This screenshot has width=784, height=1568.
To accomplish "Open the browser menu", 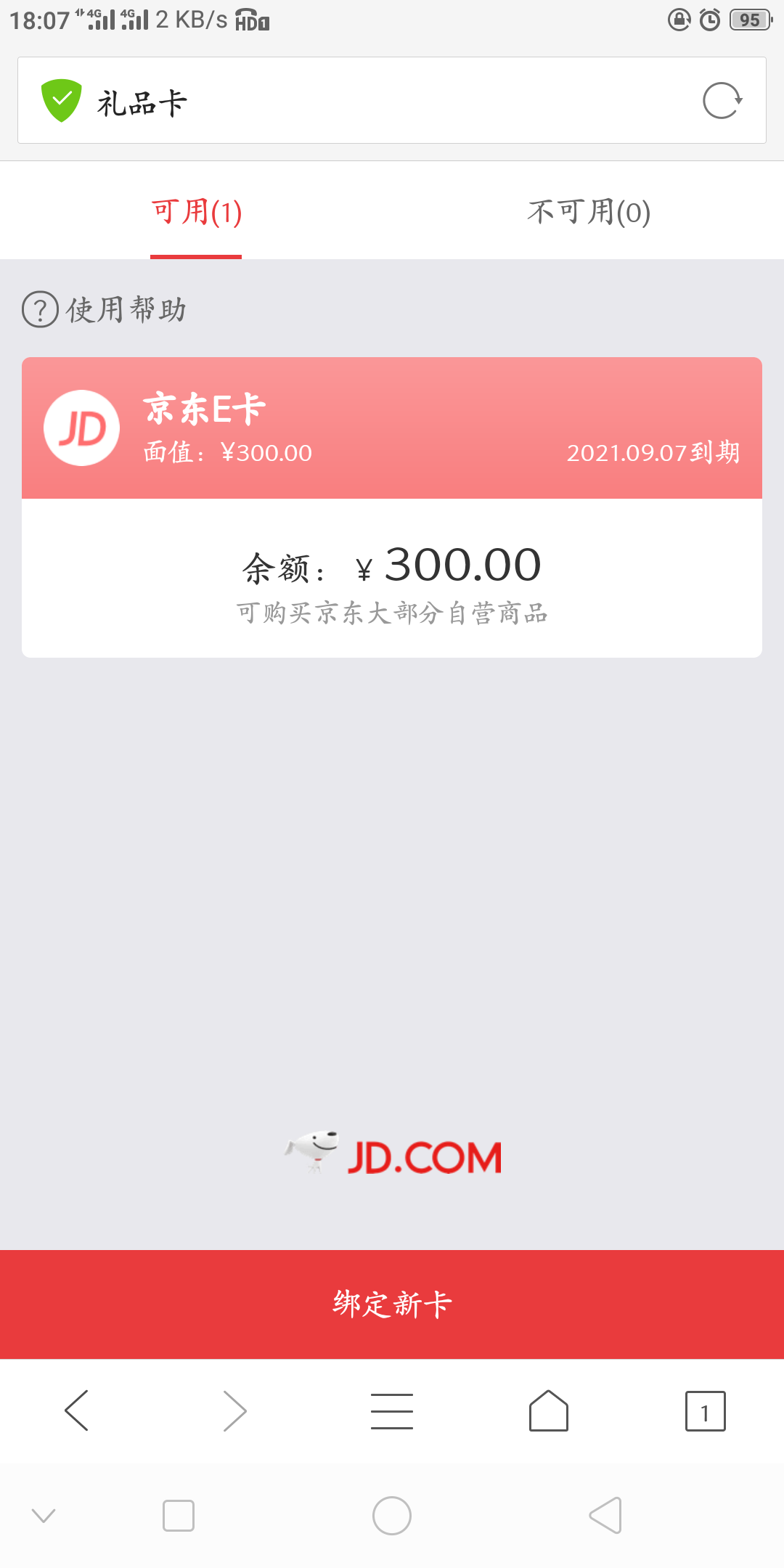I will point(392,1410).
